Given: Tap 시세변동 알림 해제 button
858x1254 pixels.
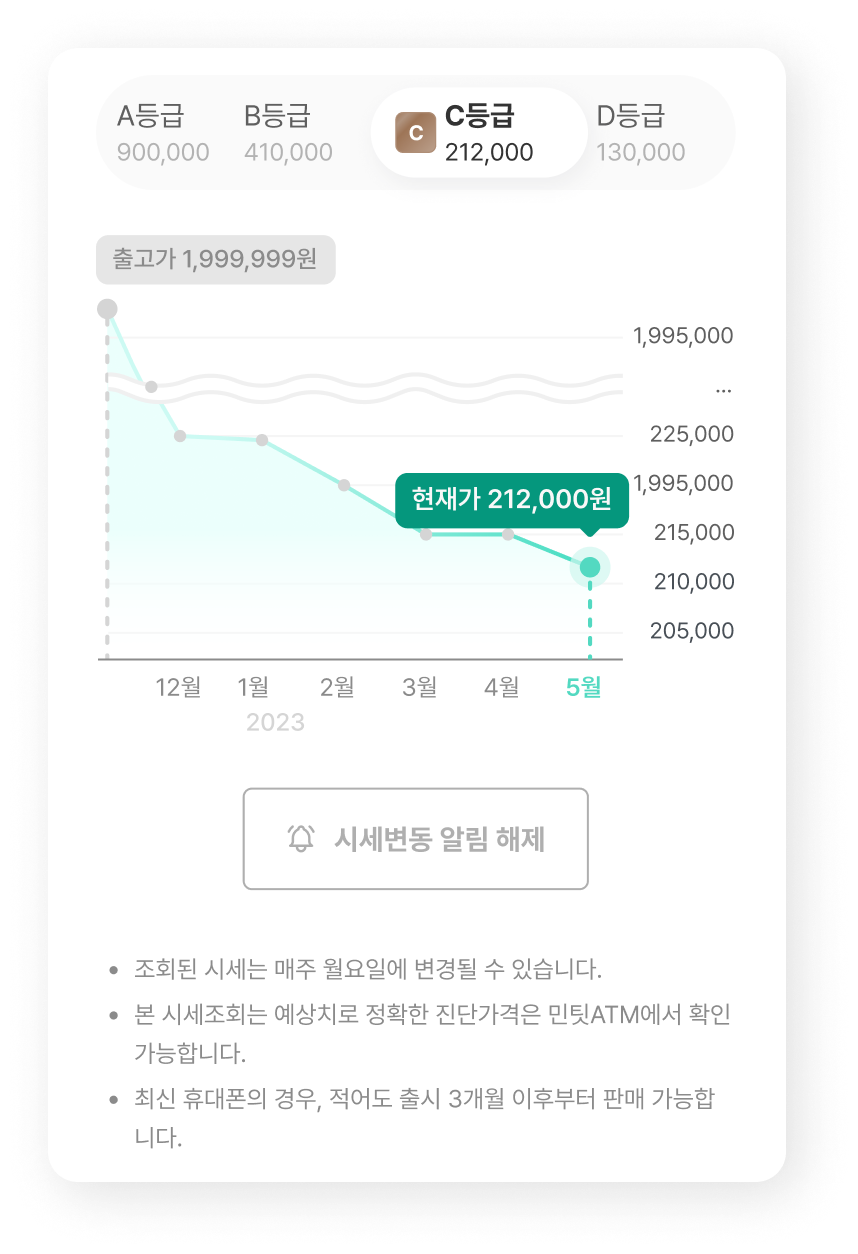Looking at the screenshot, I should click(x=415, y=839).
